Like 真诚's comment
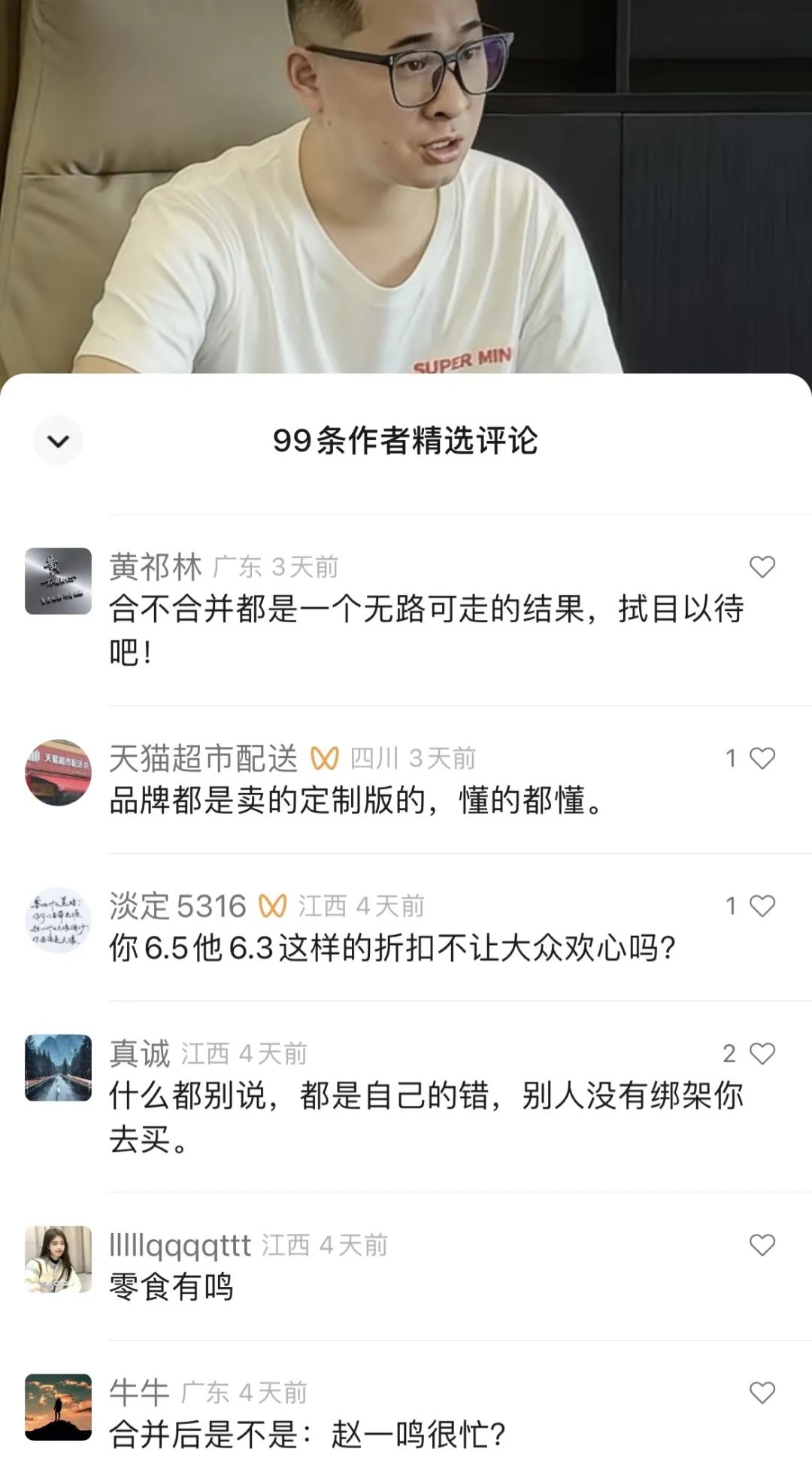This screenshot has height=1467, width=812. click(x=762, y=1054)
